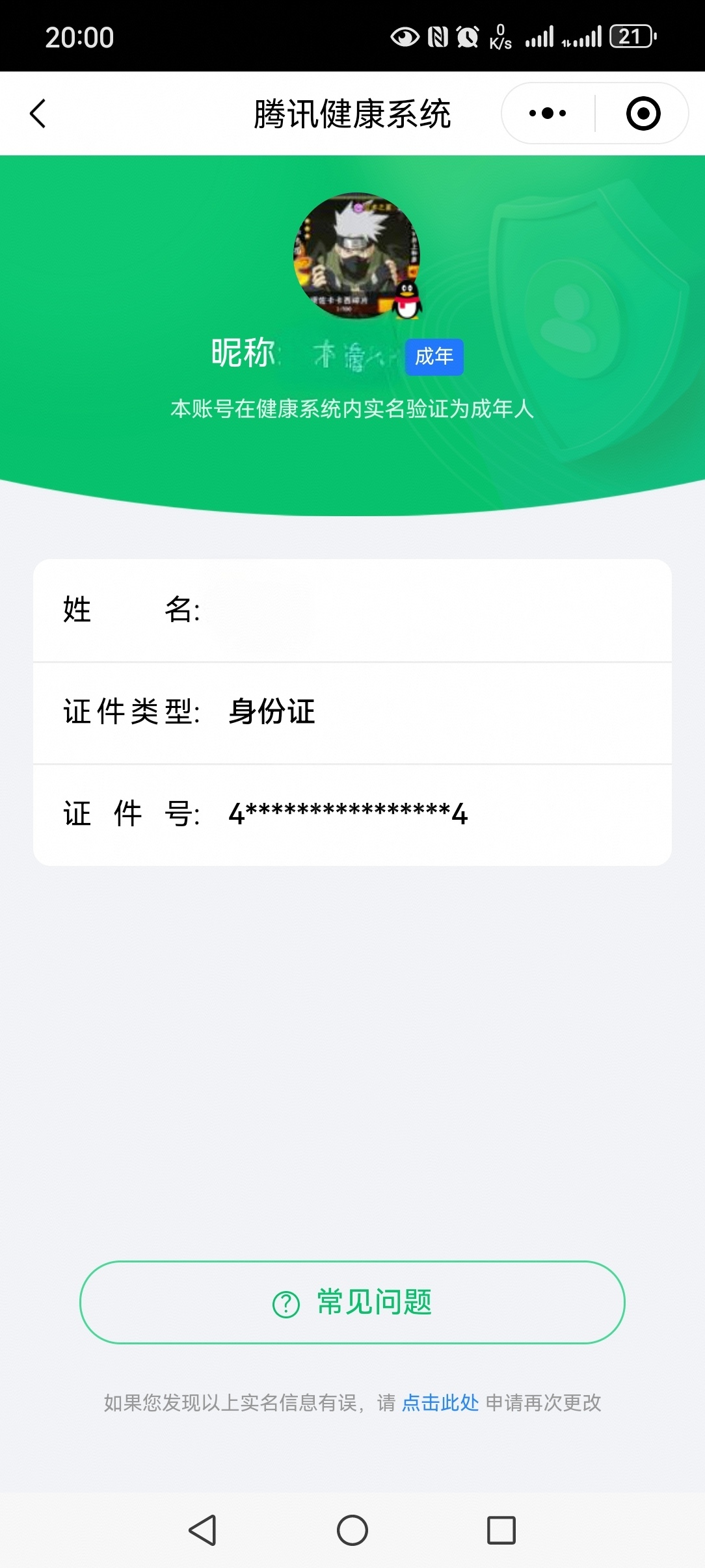Tap the system home button
This screenshot has width=705, height=1568.
tap(352, 1530)
